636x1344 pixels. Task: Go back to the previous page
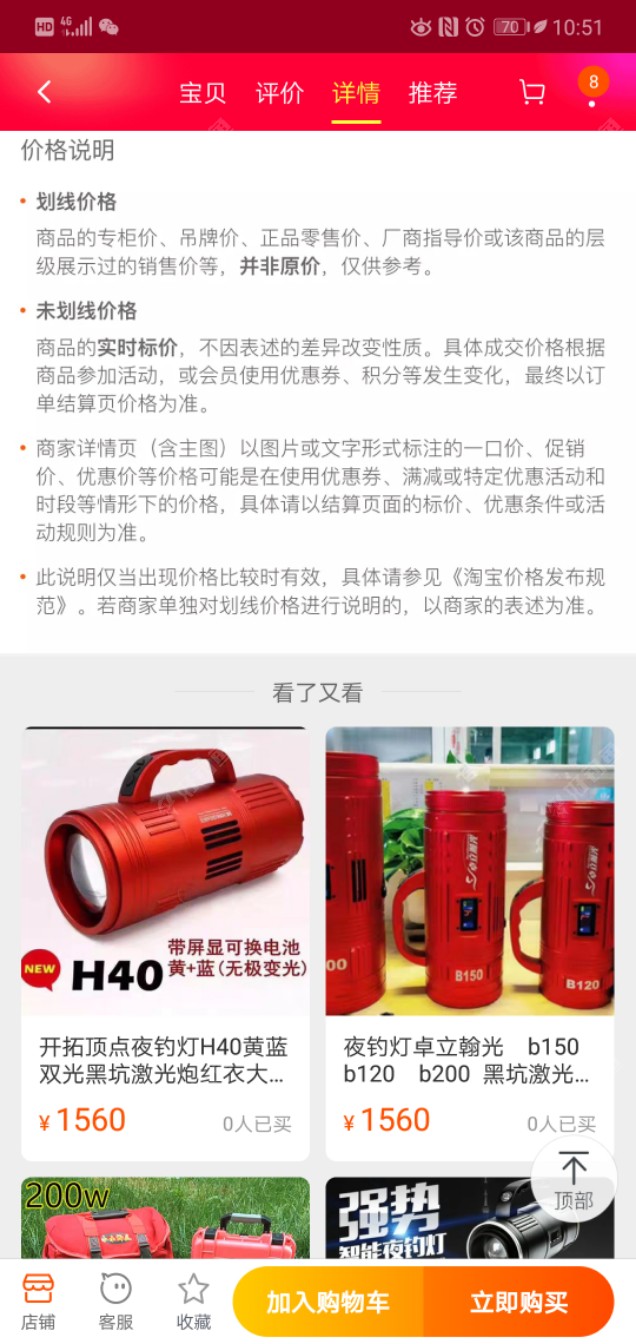(44, 93)
